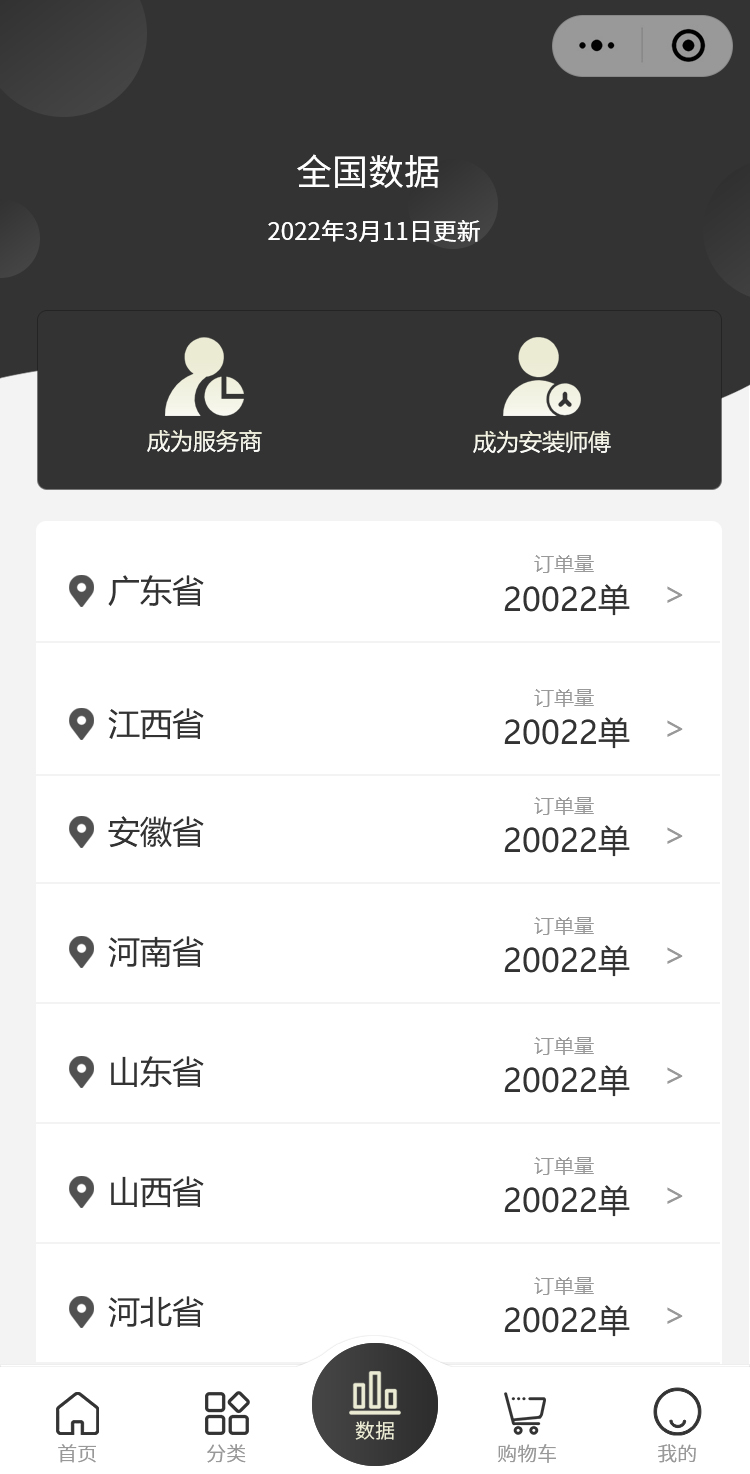View 江西省 order details
Screen dimensions: 750x1474
[378, 723]
